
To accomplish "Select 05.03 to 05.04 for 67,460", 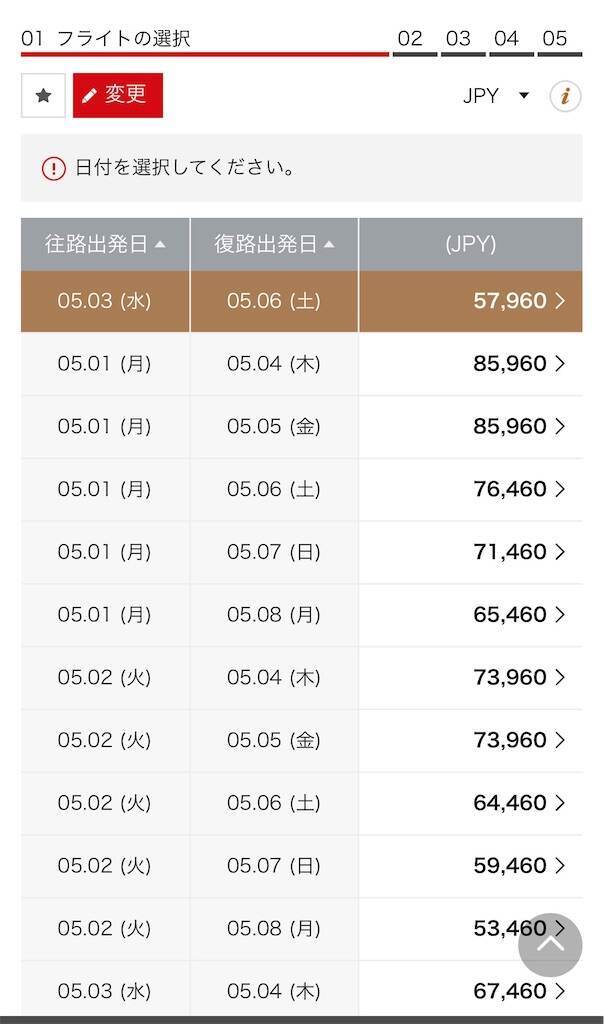I will pyautogui.click(x=302, y=989).
